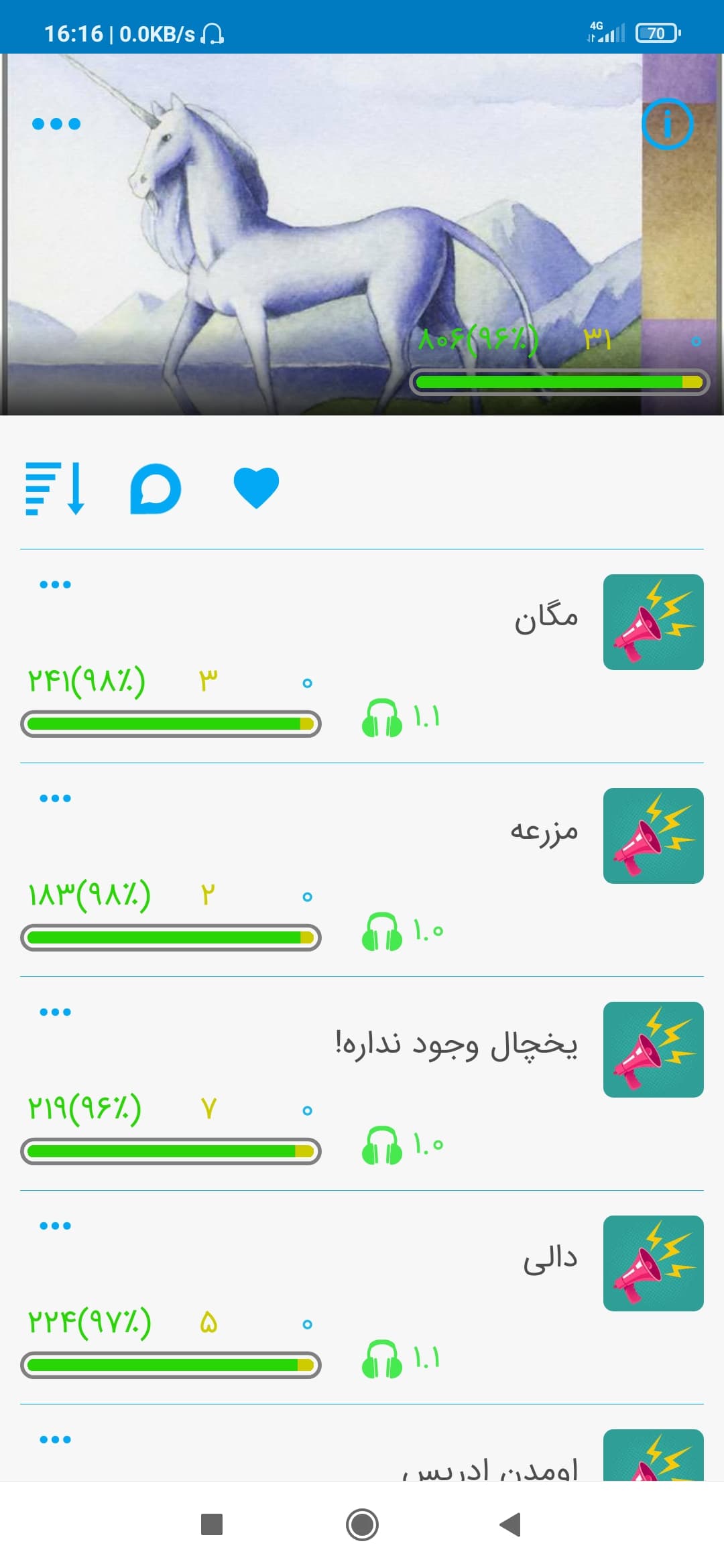
Task: Tap the headphones icon in the دالی row
Action: (x=382, y=1359)
